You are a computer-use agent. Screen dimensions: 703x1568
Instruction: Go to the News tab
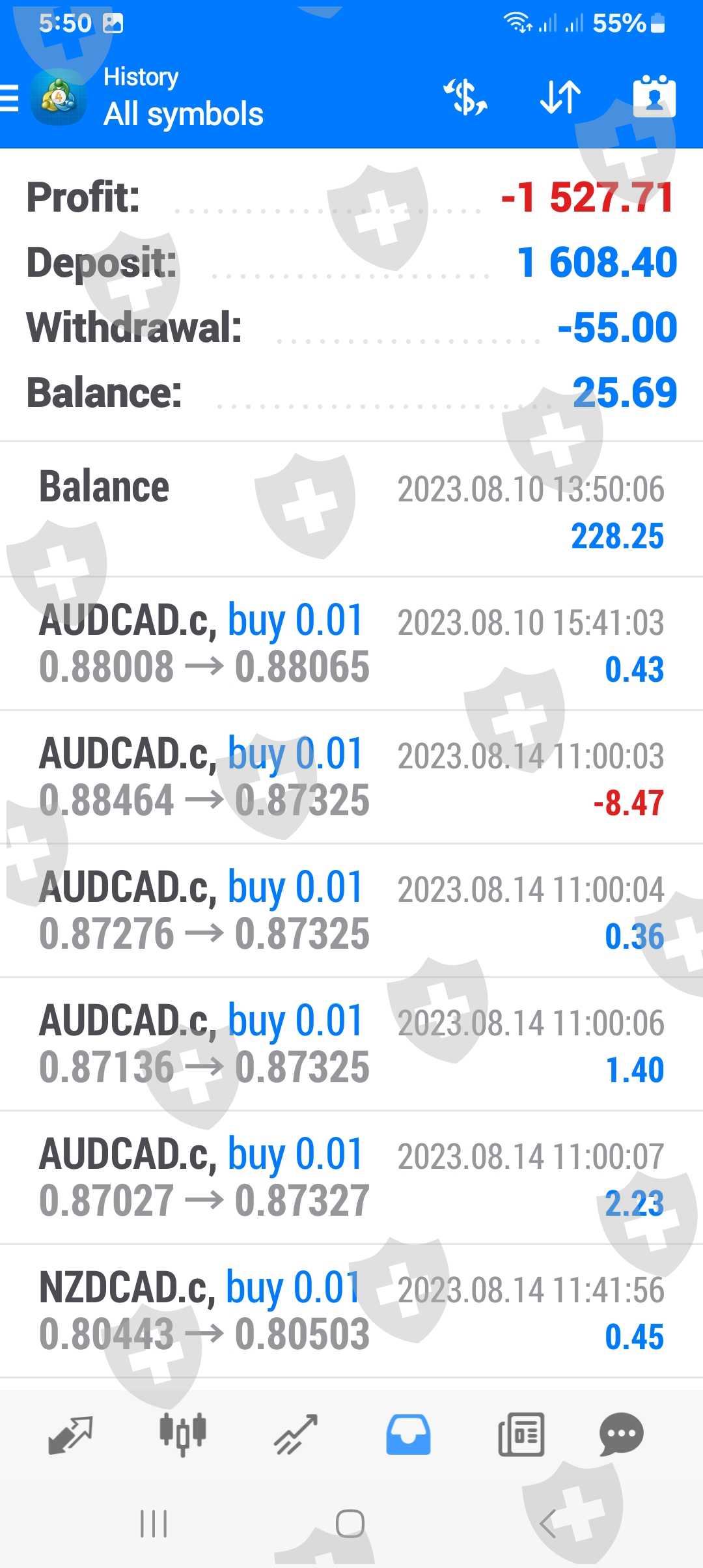(x=521, y=1435)
